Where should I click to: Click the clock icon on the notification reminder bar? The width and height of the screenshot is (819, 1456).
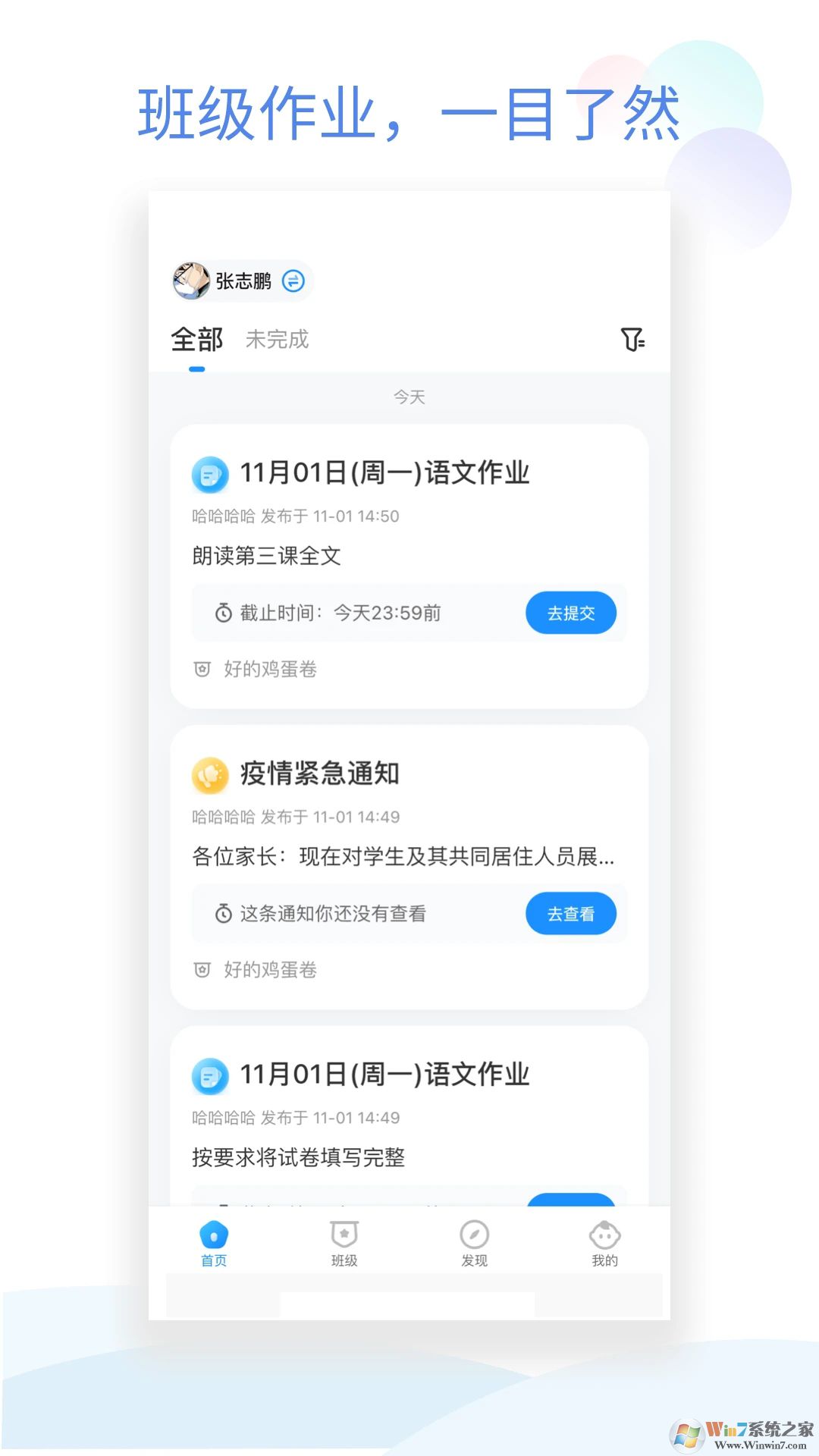tap(224, 913)
